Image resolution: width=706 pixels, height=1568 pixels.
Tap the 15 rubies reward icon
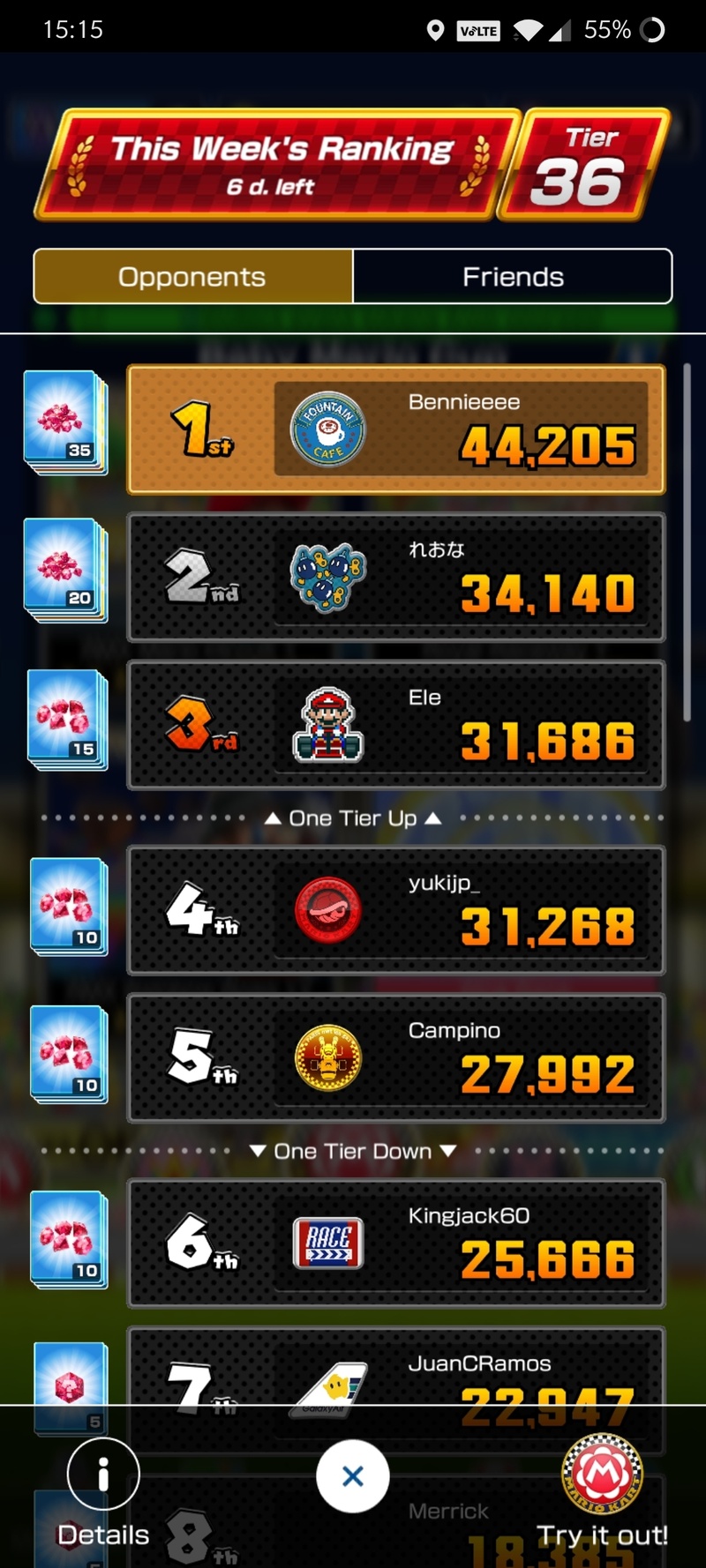(x=68, y=720)
